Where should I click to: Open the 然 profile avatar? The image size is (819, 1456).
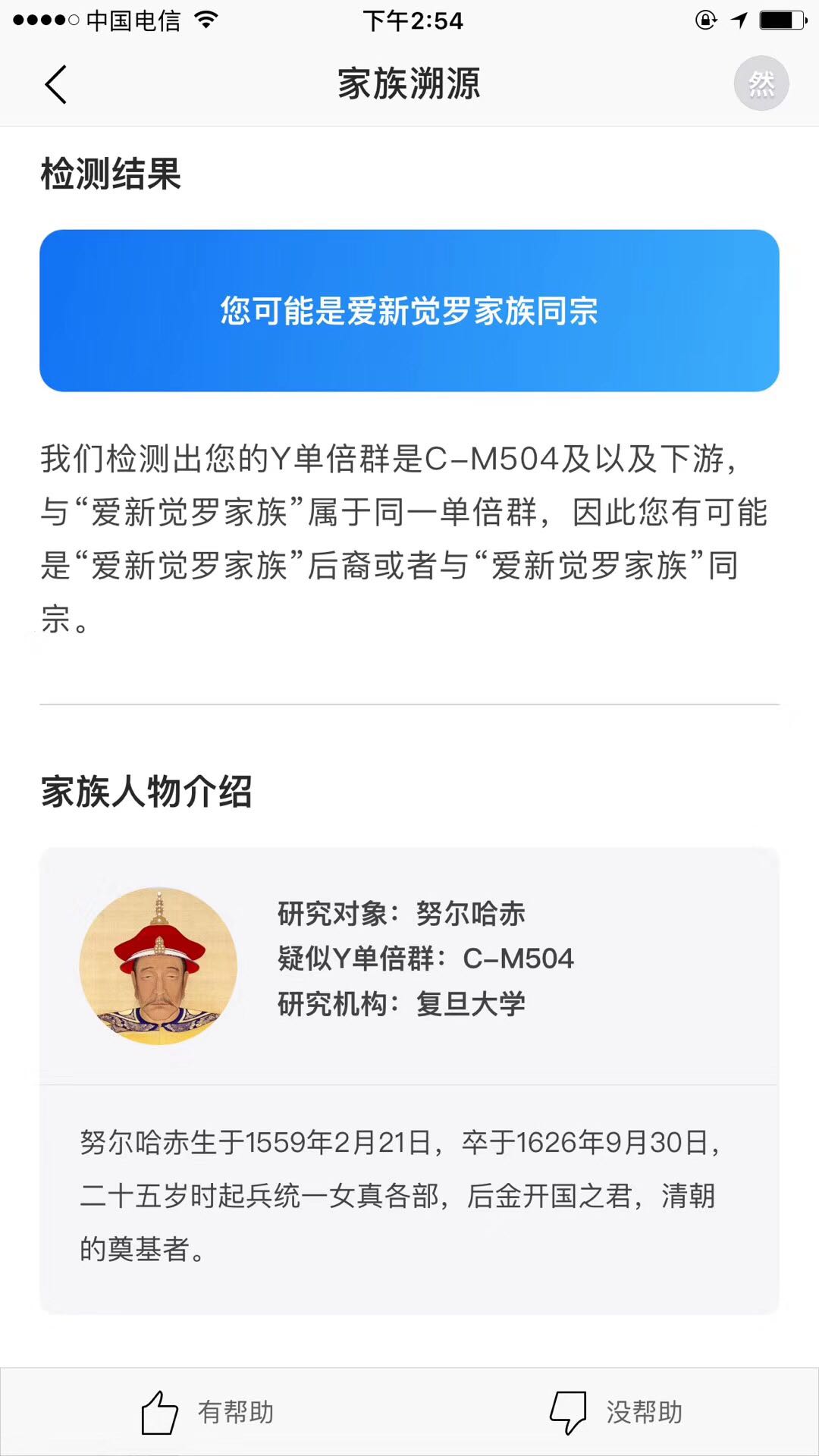click(761, 83)
